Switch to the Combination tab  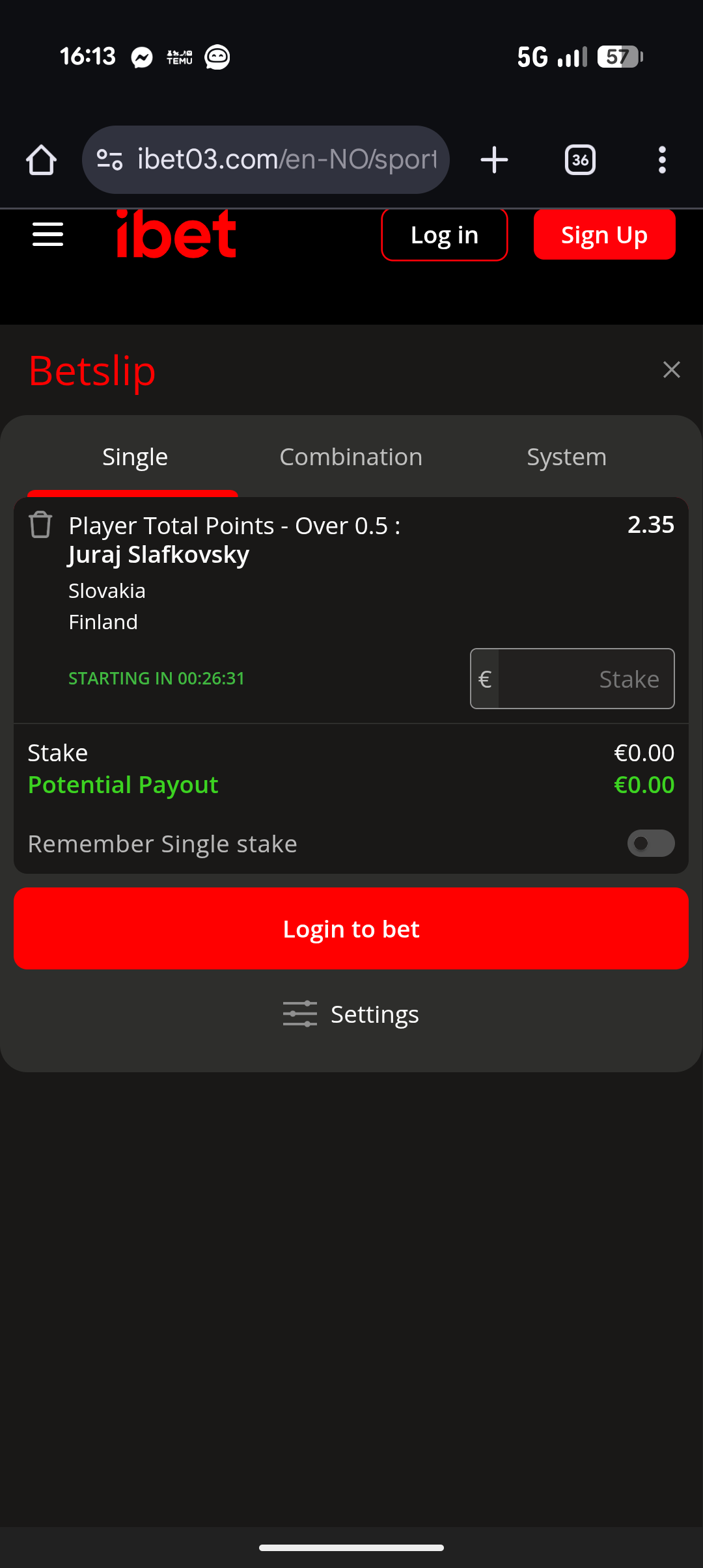coord(351,457)
